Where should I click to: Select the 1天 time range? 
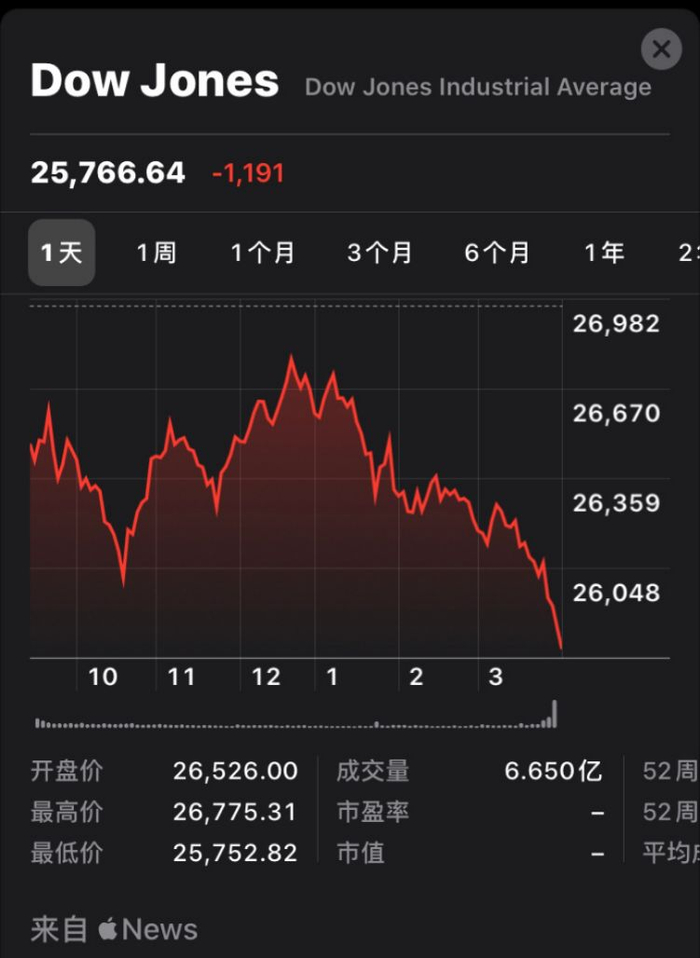(x=62, y=253)
